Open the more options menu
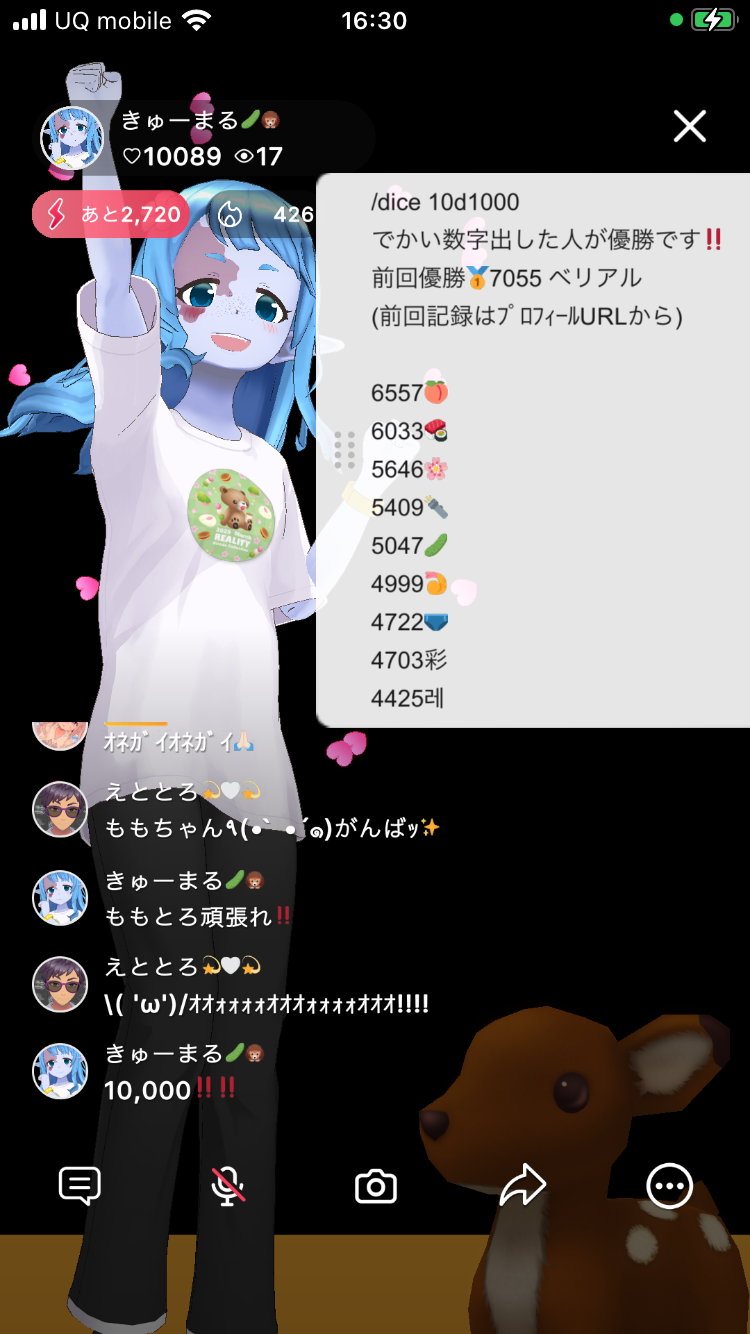 (669, 1187)
